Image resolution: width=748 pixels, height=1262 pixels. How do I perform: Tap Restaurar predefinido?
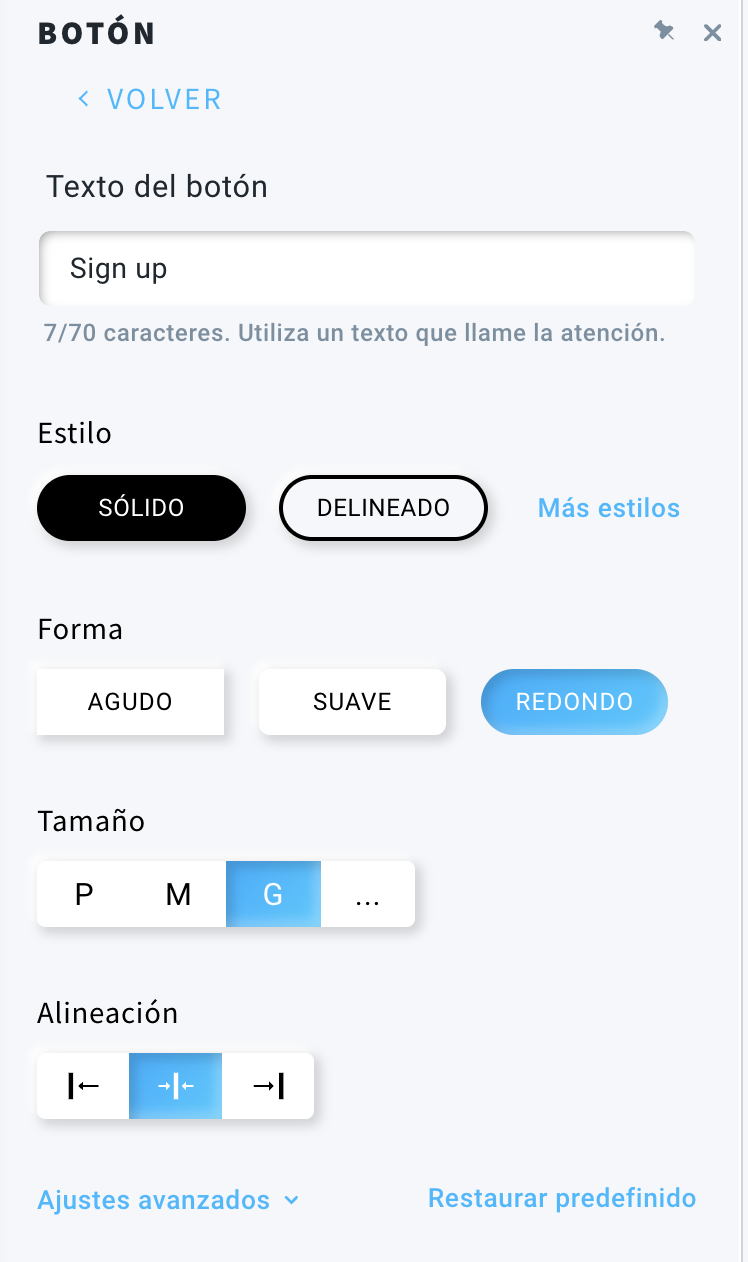[x=562, y=1198]
